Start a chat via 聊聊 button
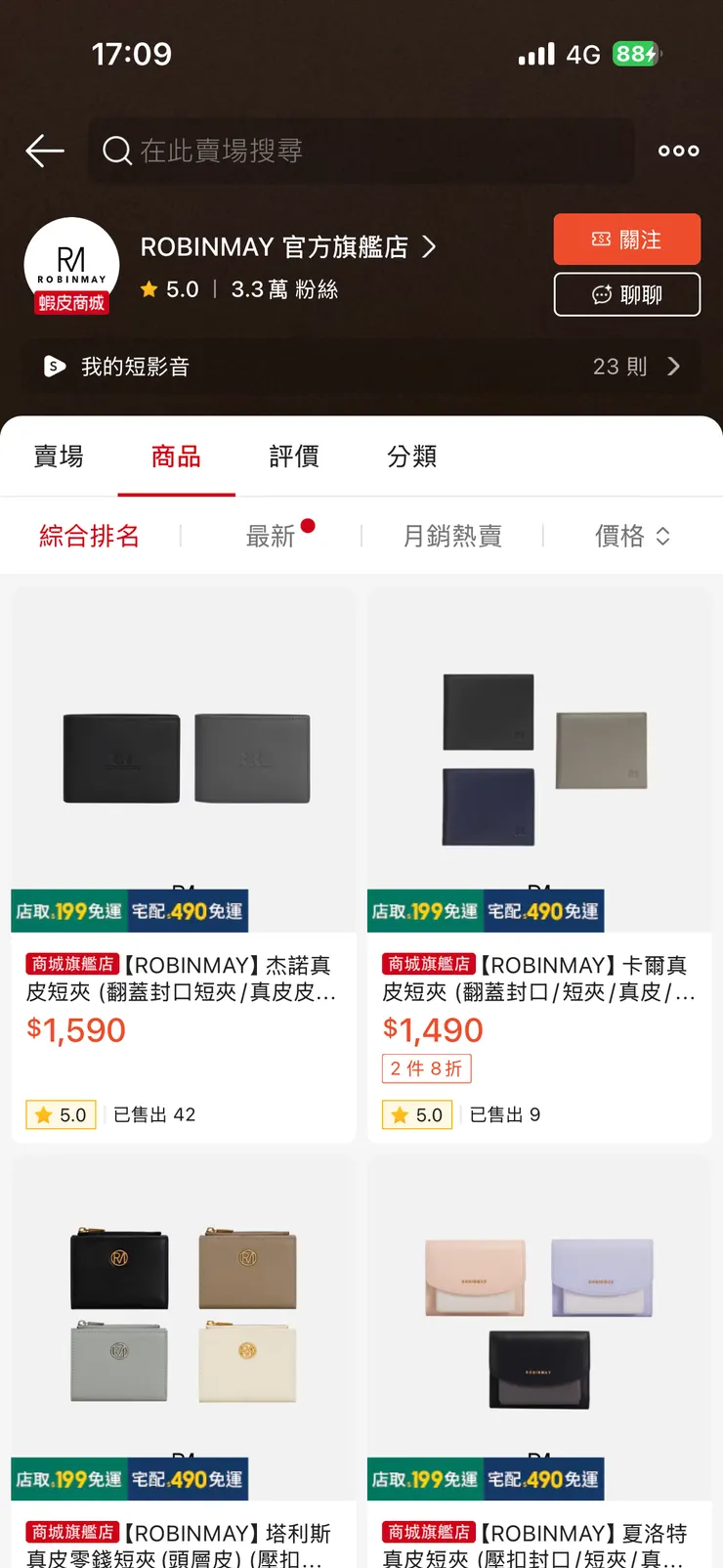 tap(627, 294)
